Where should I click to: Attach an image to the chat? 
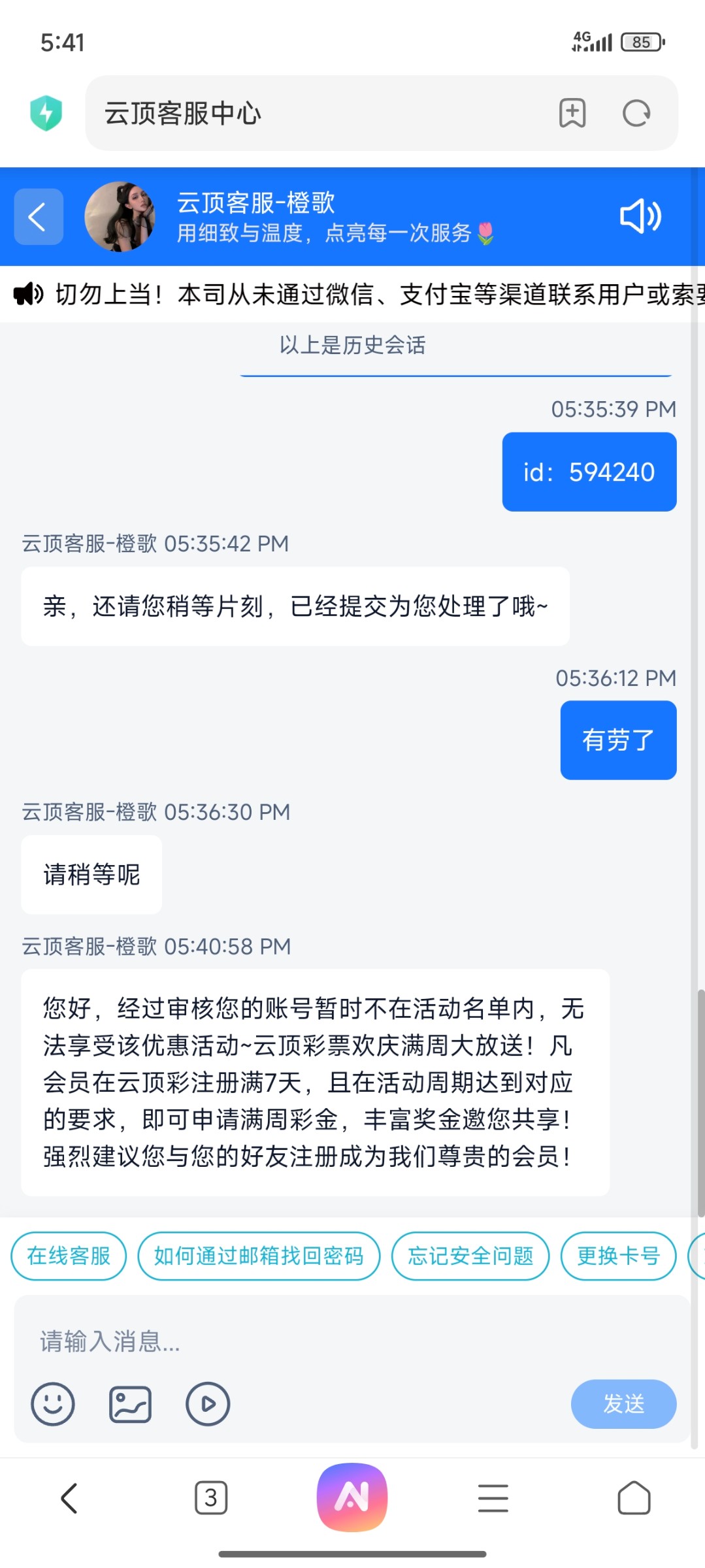pyautogui.click(x=130, y=1404)
